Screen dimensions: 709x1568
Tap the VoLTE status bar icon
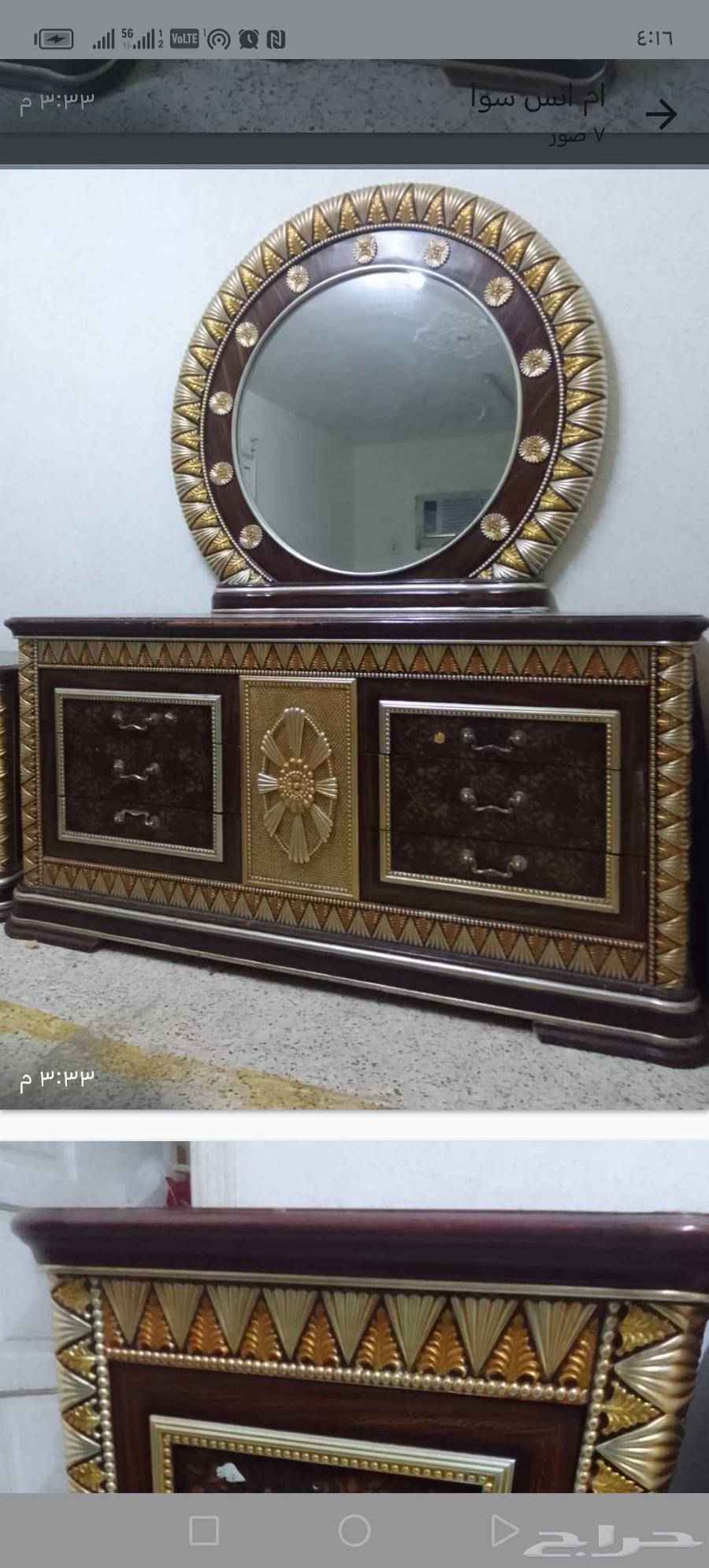[x=185, y=36]
